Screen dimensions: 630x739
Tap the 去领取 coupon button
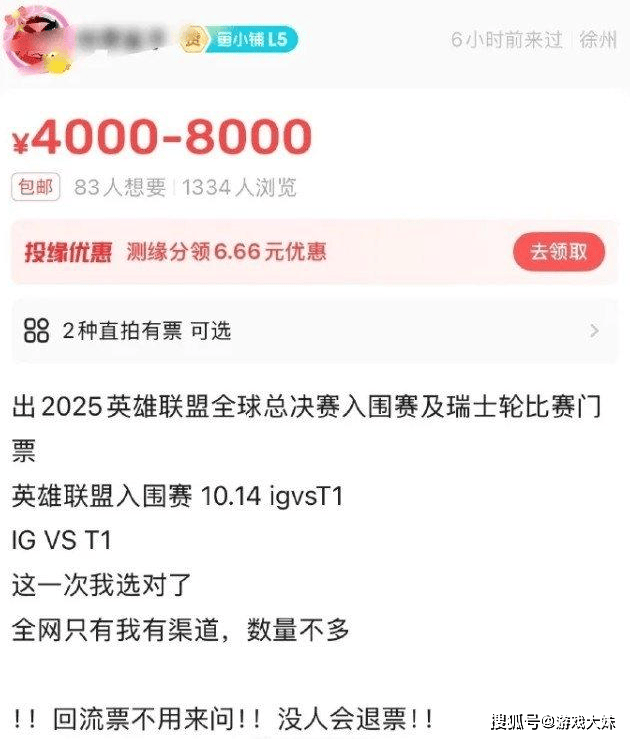559,252
